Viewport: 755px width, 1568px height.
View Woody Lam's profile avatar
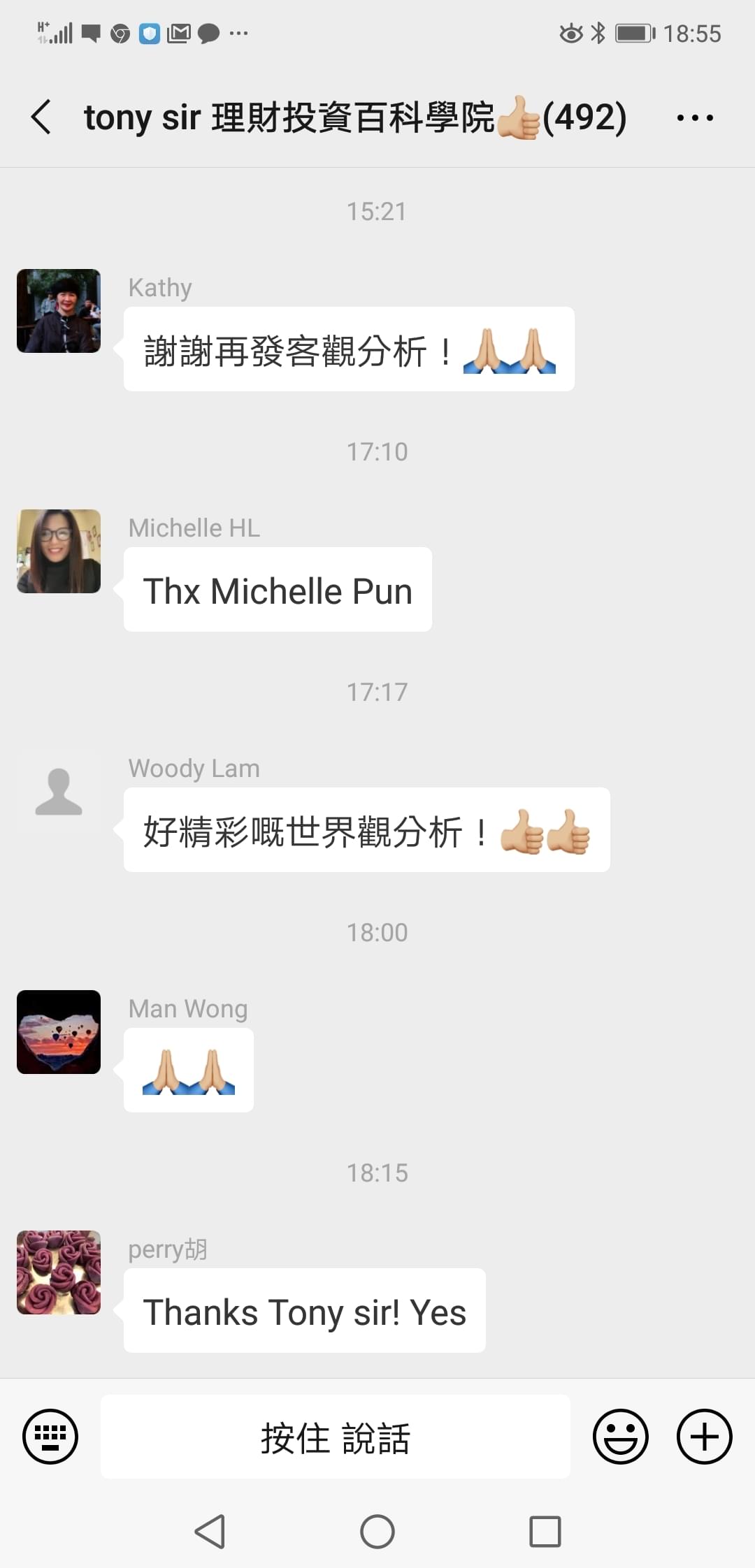pos(59,792)
